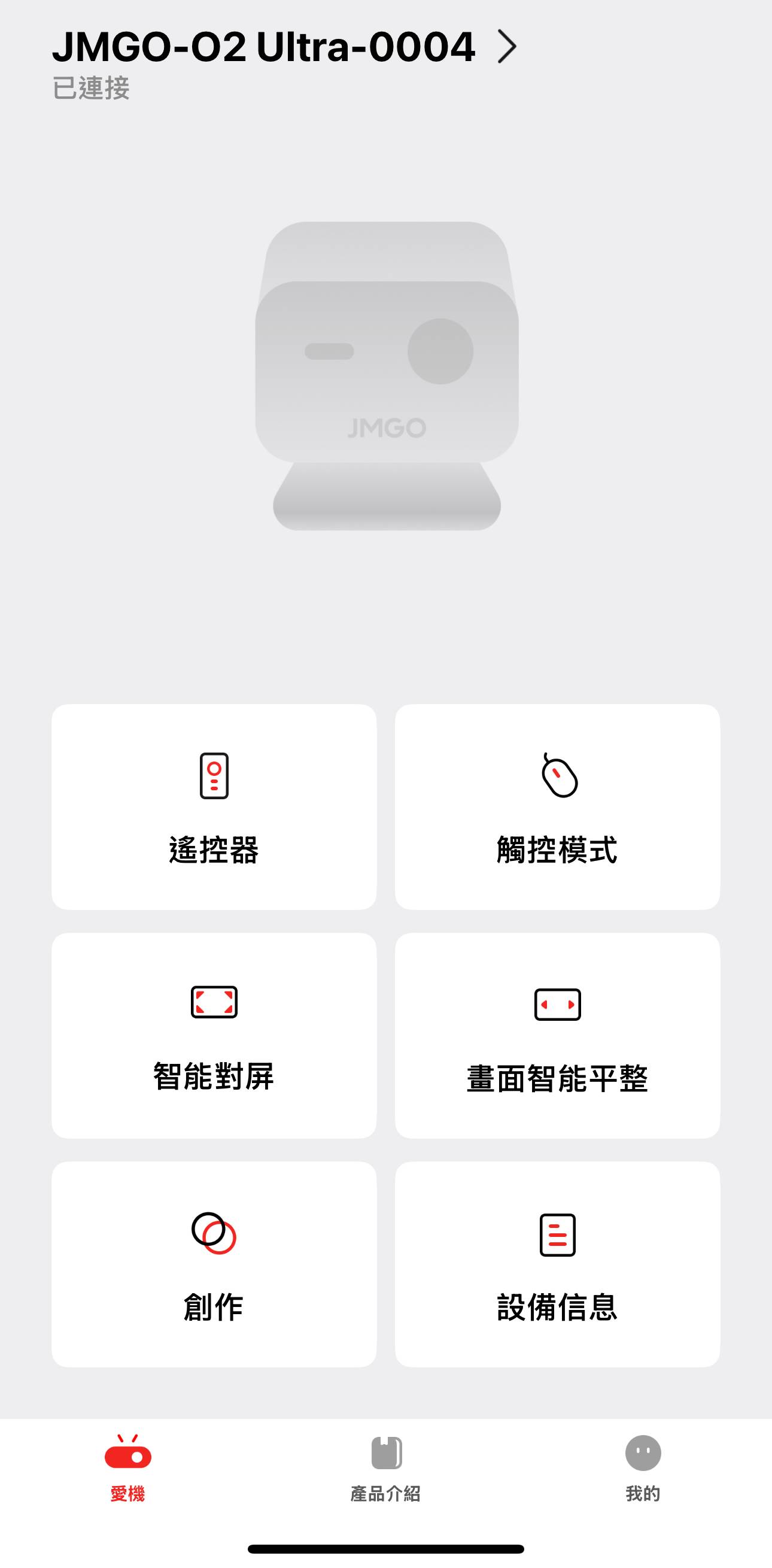Switch to the 我的 tab
The height and width of the screenshot is (1568, 772).
point(642,1468)
